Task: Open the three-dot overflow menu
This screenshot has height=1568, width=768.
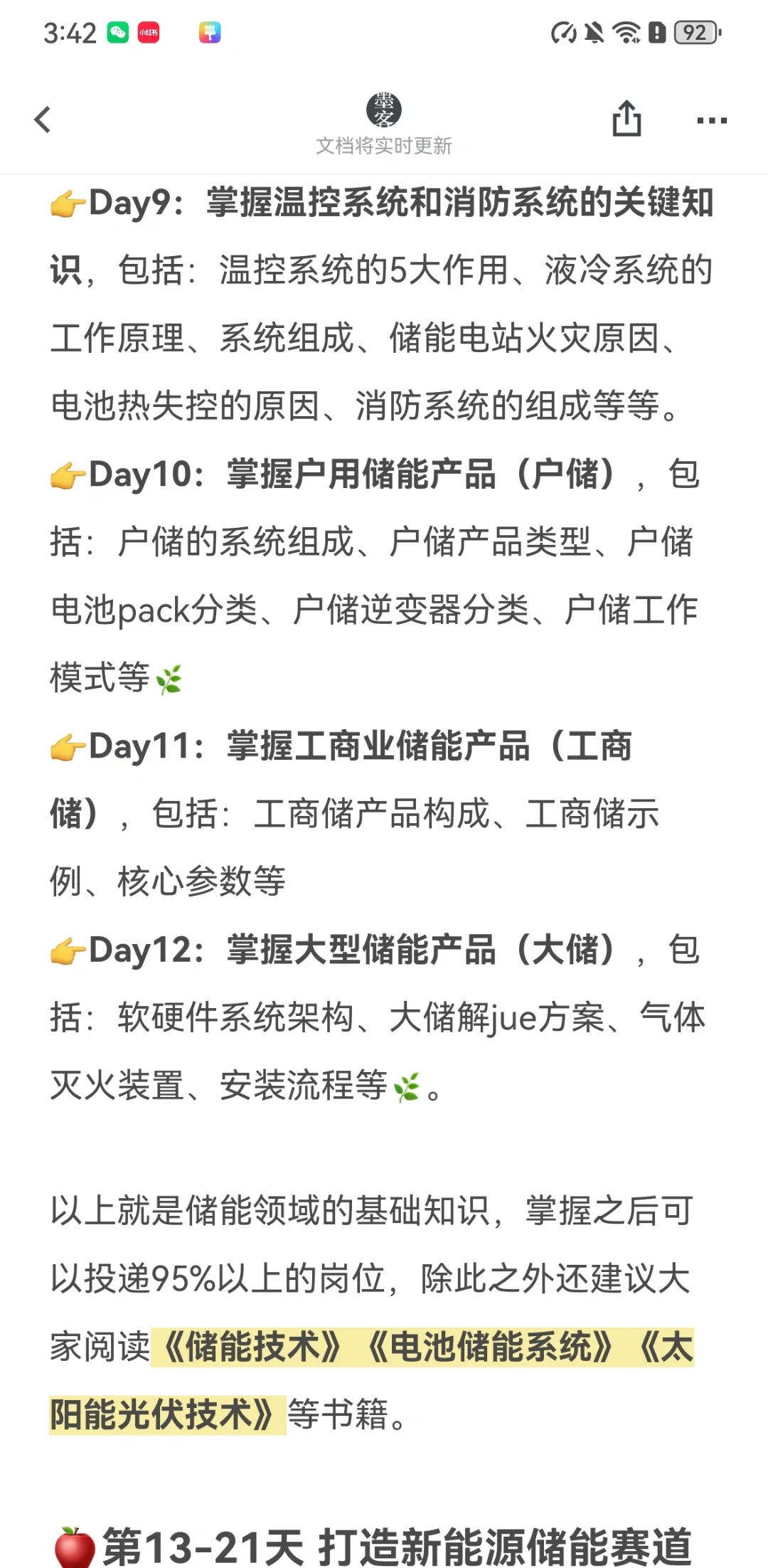Action: click(712, 121)
